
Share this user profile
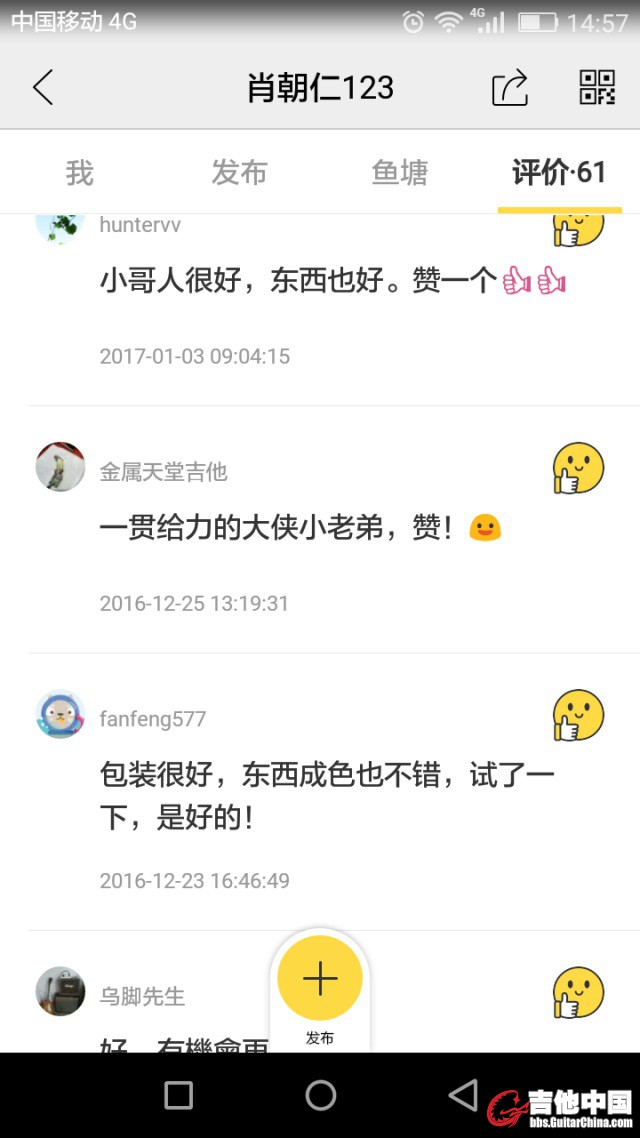(509, 88)
